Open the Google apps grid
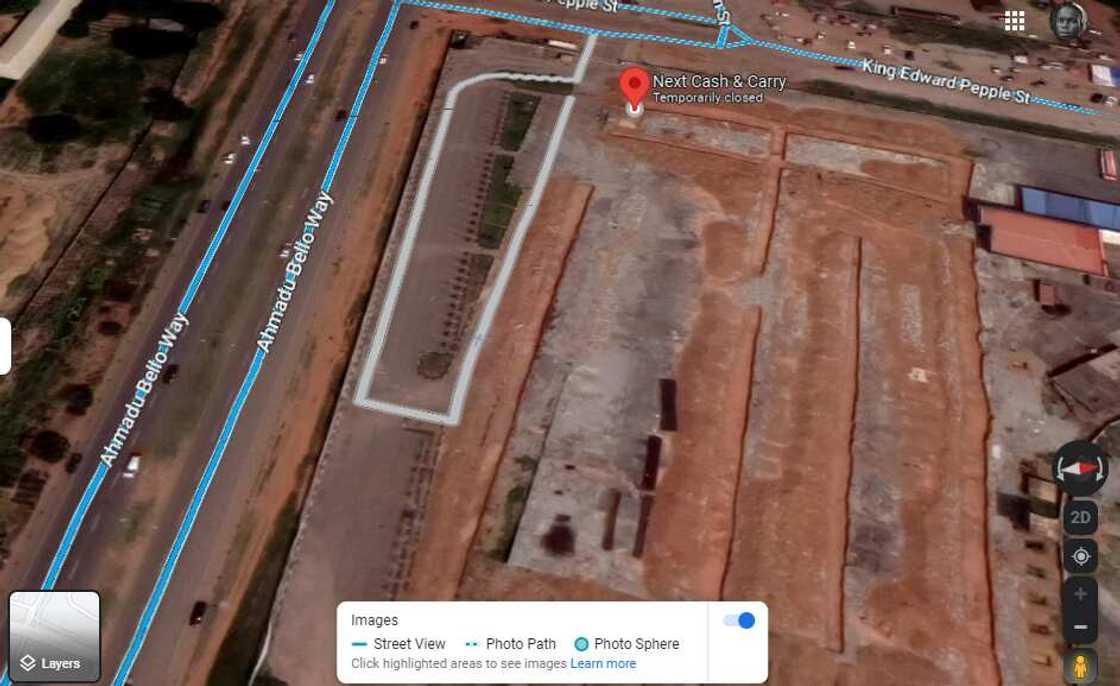The image size is (1120, 686). click(1014, 21)
